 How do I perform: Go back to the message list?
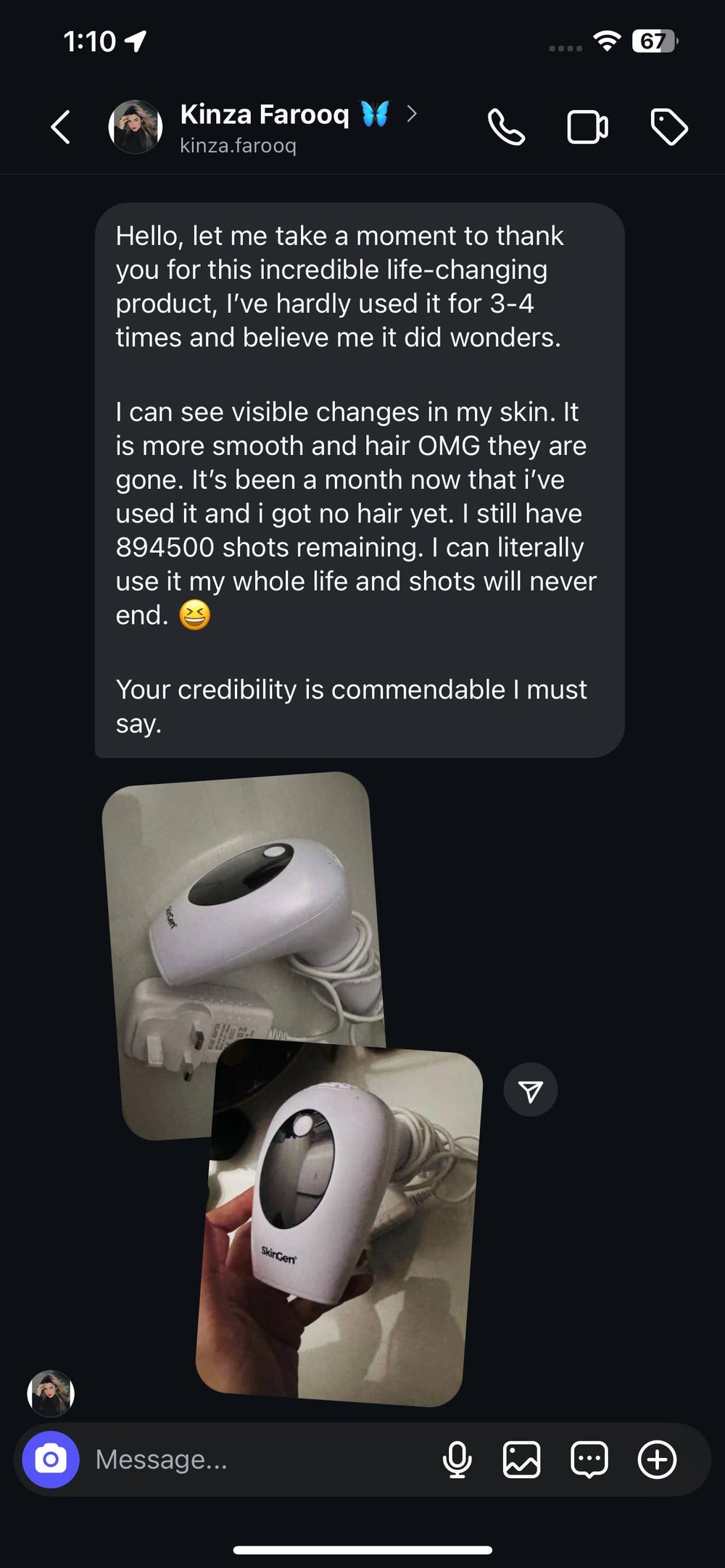pos(61,128)
